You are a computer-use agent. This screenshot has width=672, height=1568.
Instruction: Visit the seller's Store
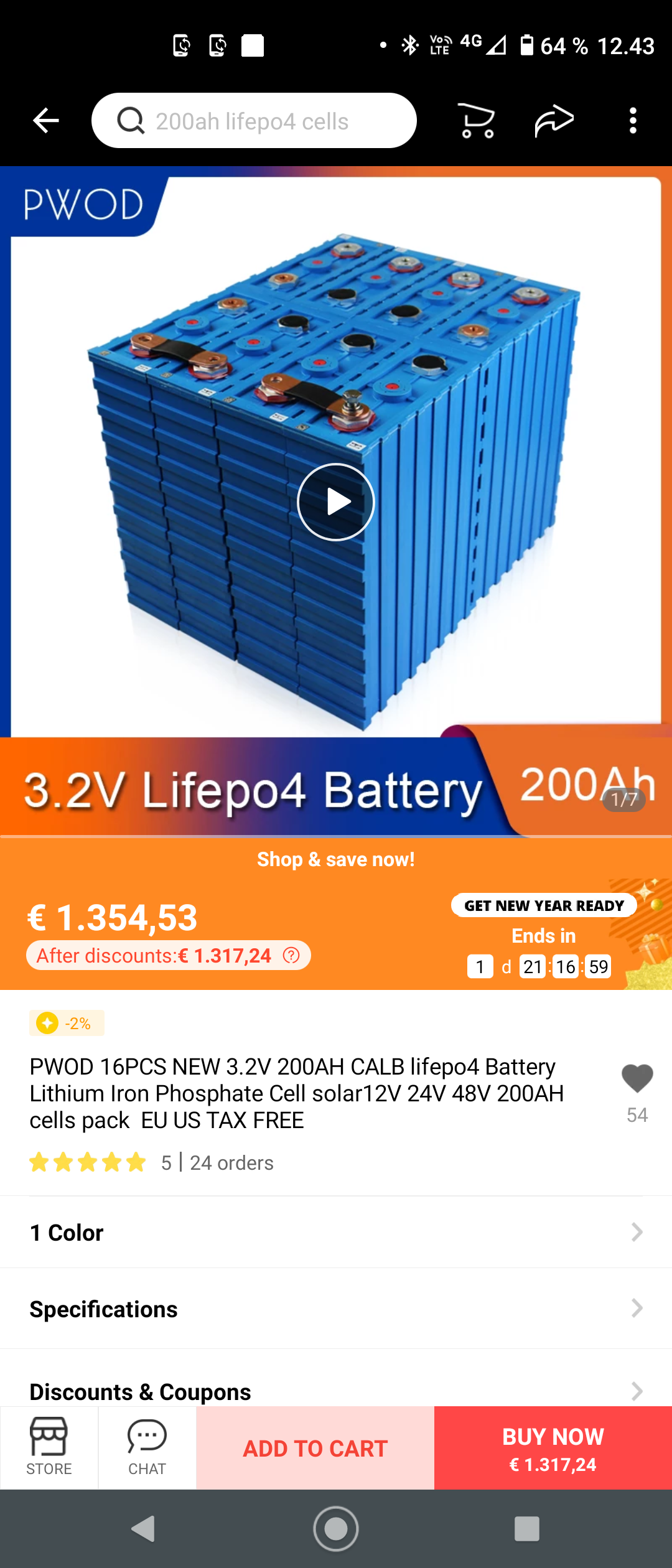coord(49,1447)
